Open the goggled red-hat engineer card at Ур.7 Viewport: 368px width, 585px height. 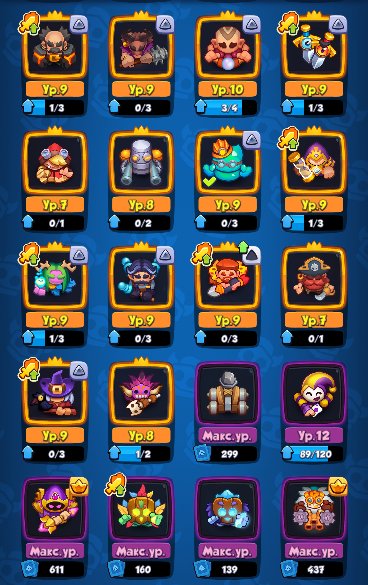point(55,179)
